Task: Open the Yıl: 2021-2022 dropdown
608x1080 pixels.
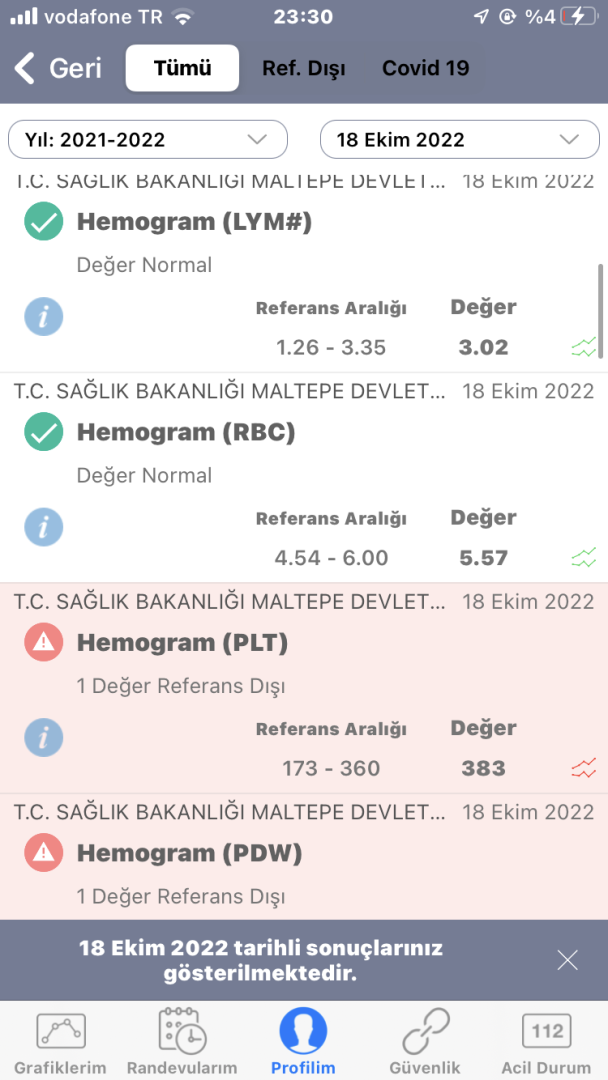Action: pyautogui.click(x=148, y=139)
